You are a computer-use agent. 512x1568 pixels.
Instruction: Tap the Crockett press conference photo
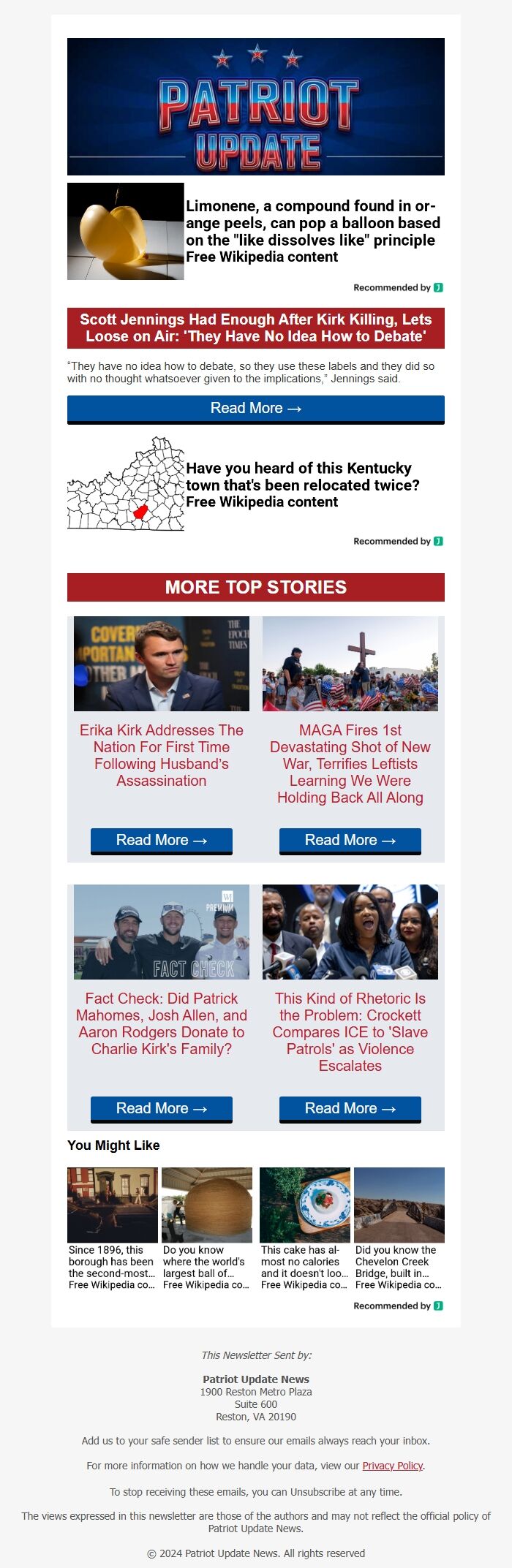(350, 932)
